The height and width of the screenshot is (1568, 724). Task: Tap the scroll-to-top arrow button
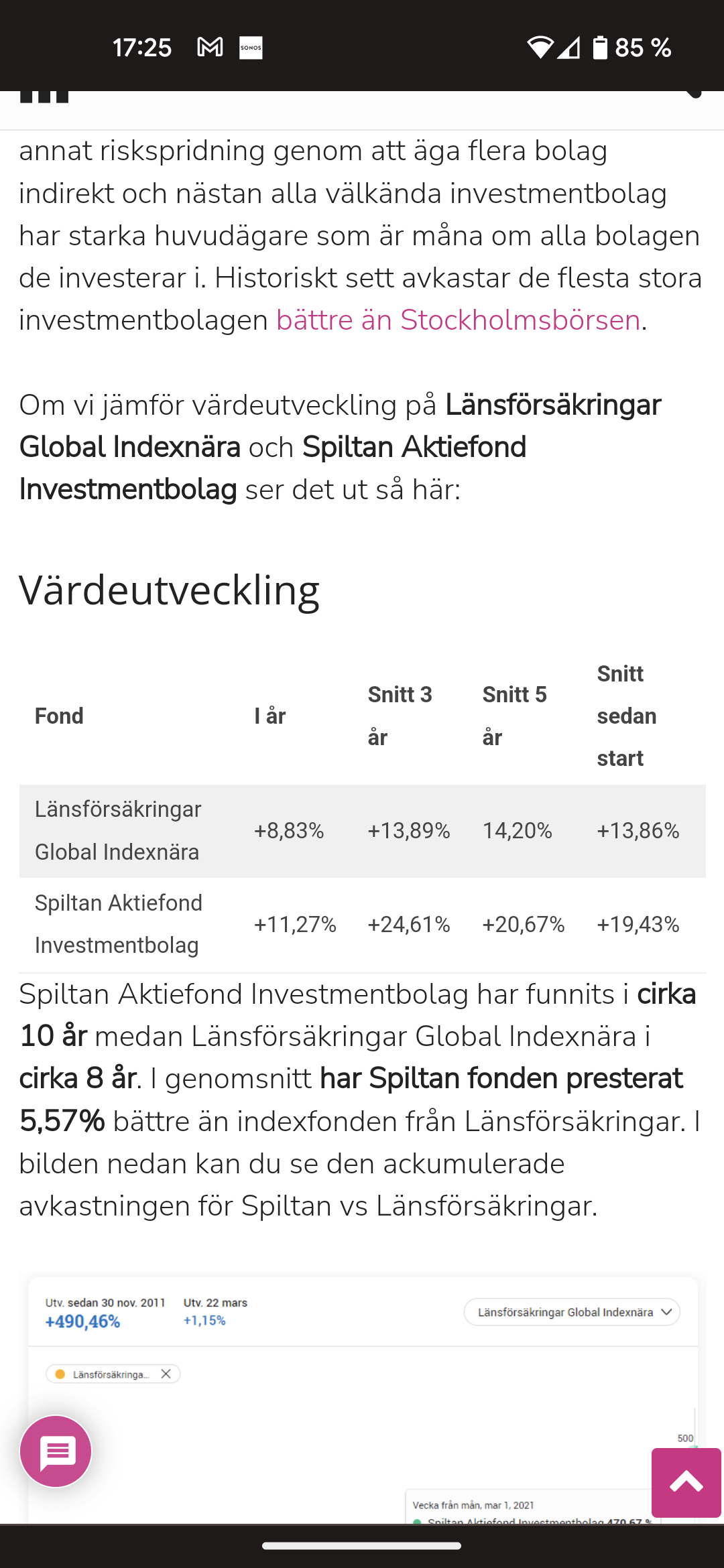(686, 1482)
